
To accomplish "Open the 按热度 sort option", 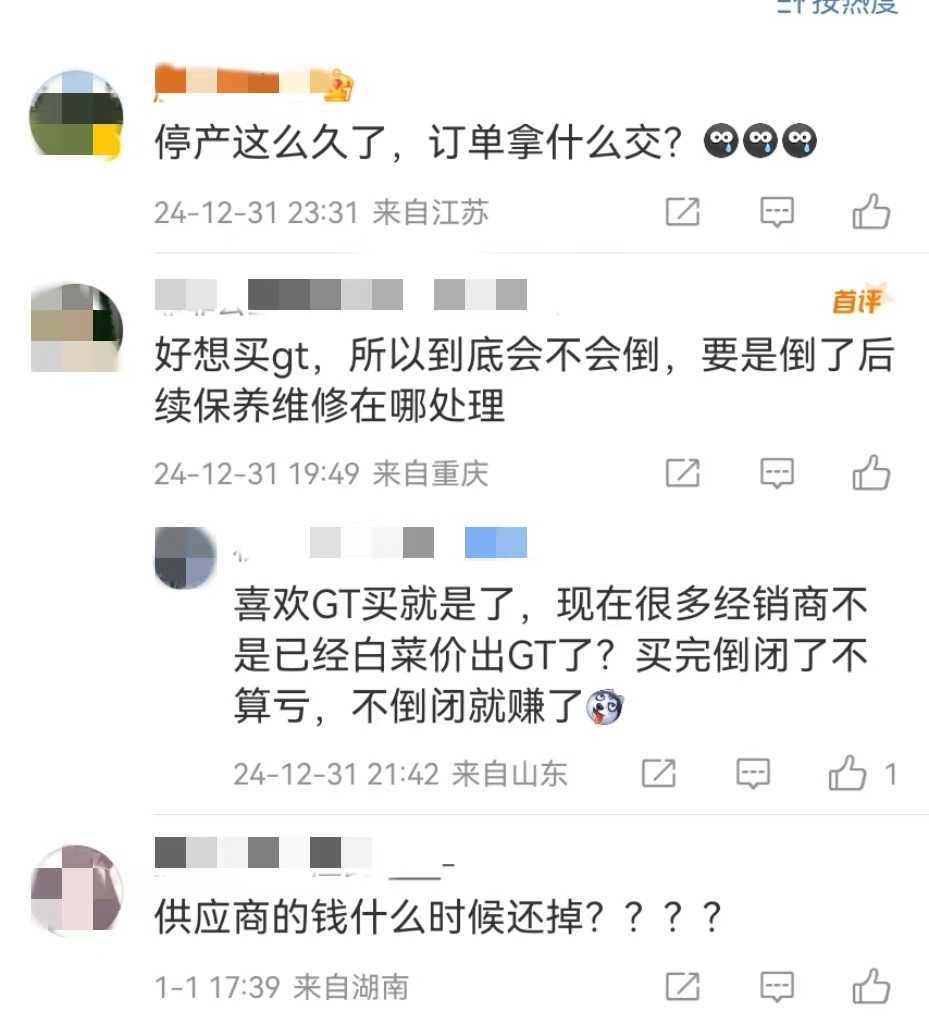I will [838, 6].
